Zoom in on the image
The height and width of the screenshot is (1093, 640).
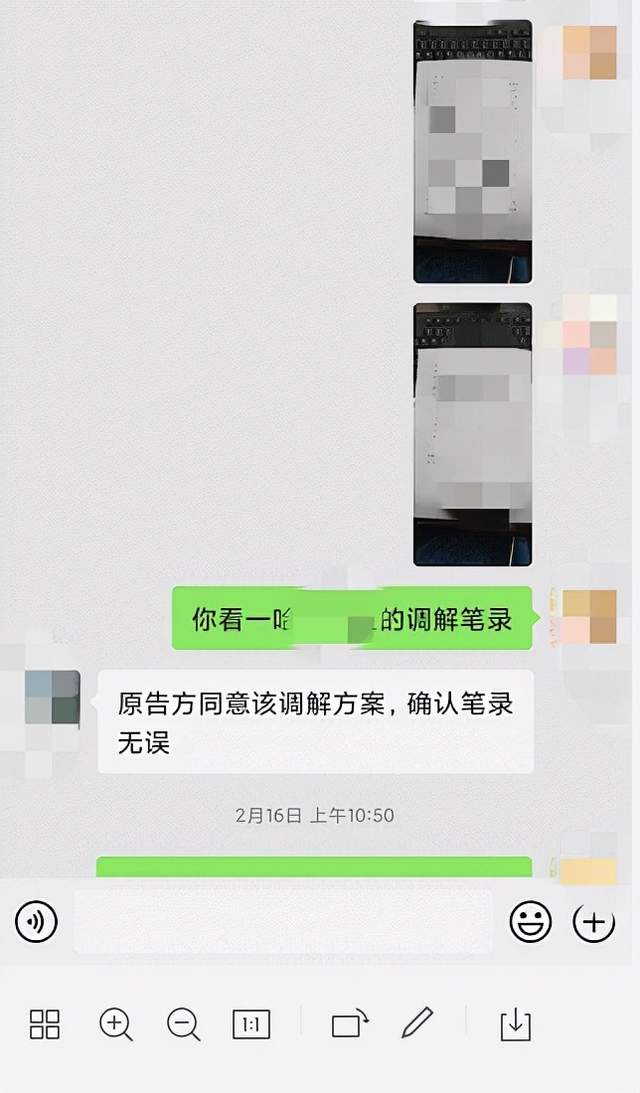coord(116,1025)
